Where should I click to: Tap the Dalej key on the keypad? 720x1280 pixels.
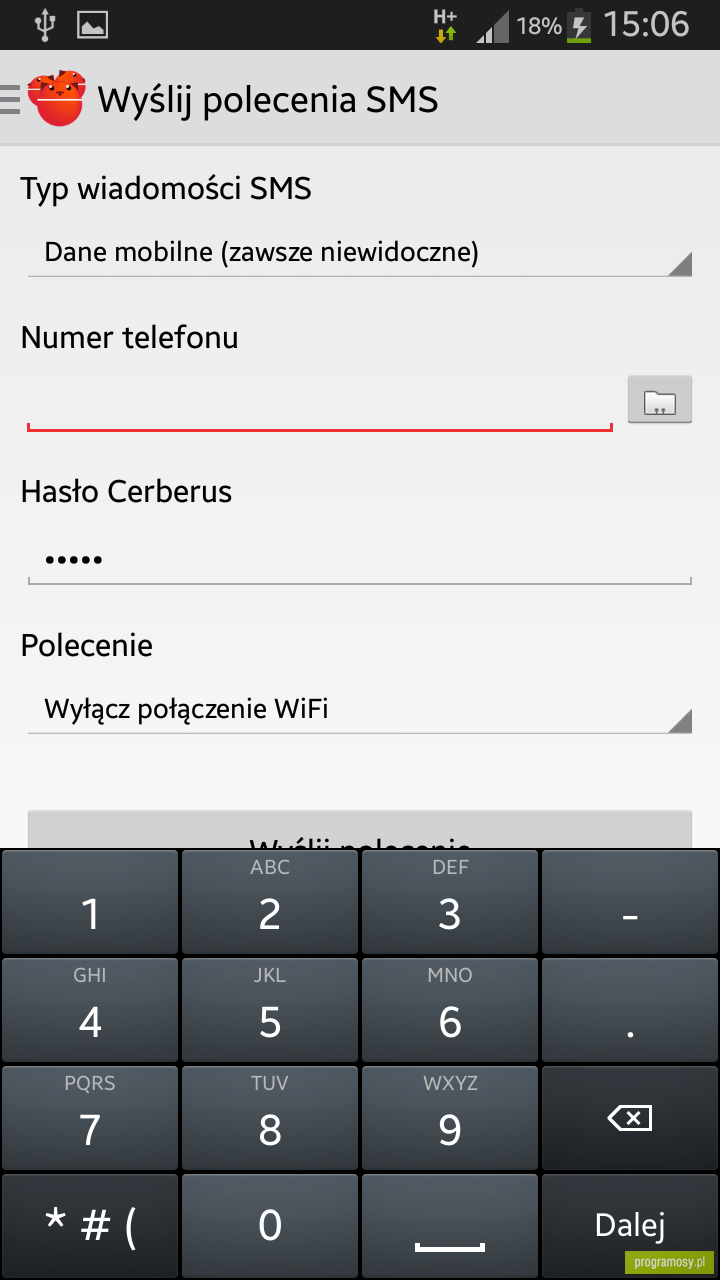tap(630, 1225)
